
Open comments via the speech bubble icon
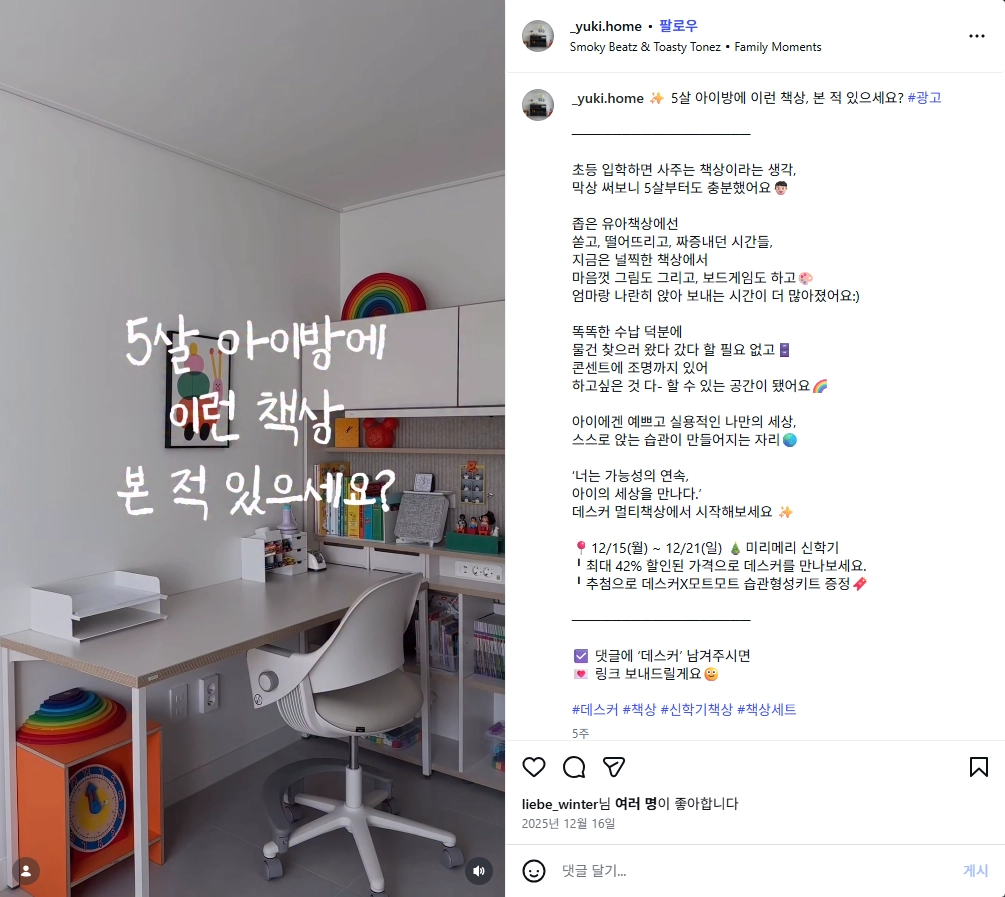coord(574,767)
